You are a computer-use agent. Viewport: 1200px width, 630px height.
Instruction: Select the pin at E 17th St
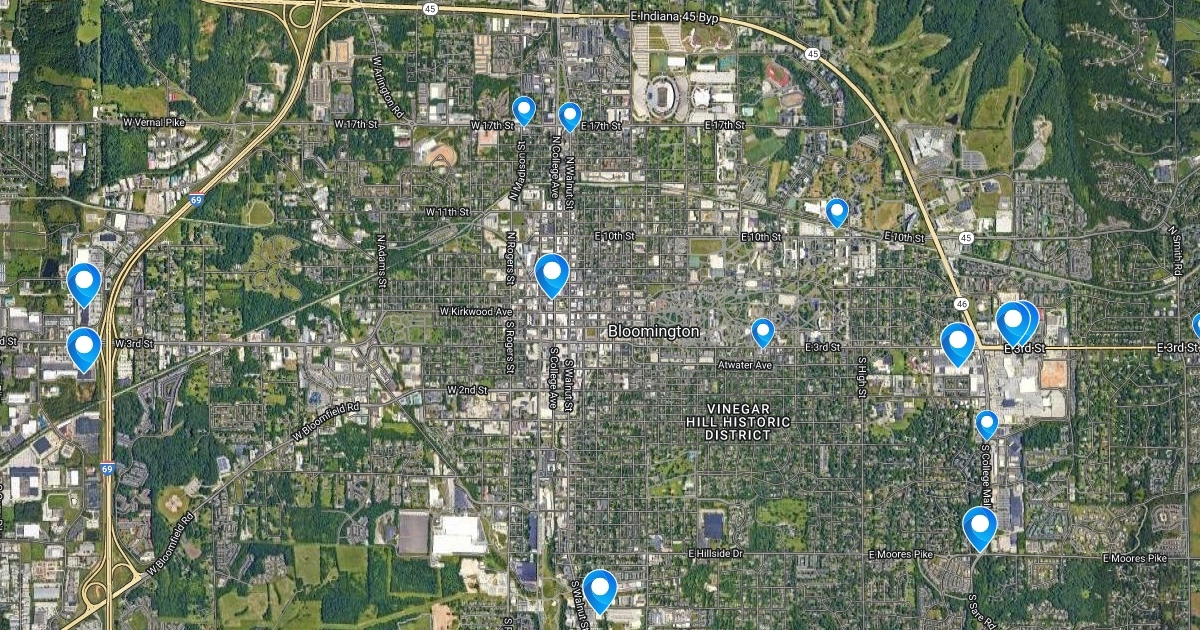[x=570, y=116]
